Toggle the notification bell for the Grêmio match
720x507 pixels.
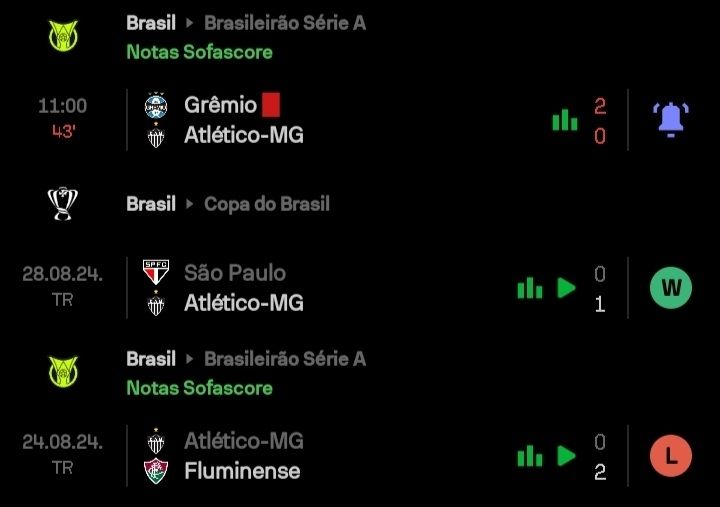coord(670,120)
